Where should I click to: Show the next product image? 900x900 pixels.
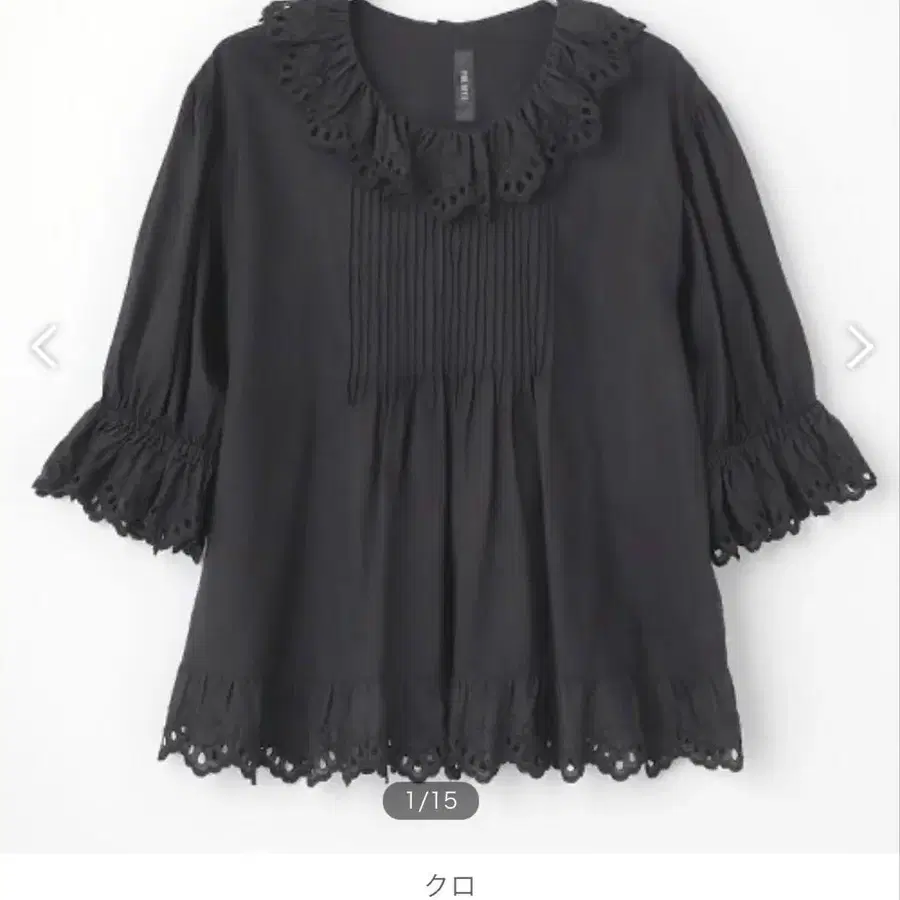(859, 346)
